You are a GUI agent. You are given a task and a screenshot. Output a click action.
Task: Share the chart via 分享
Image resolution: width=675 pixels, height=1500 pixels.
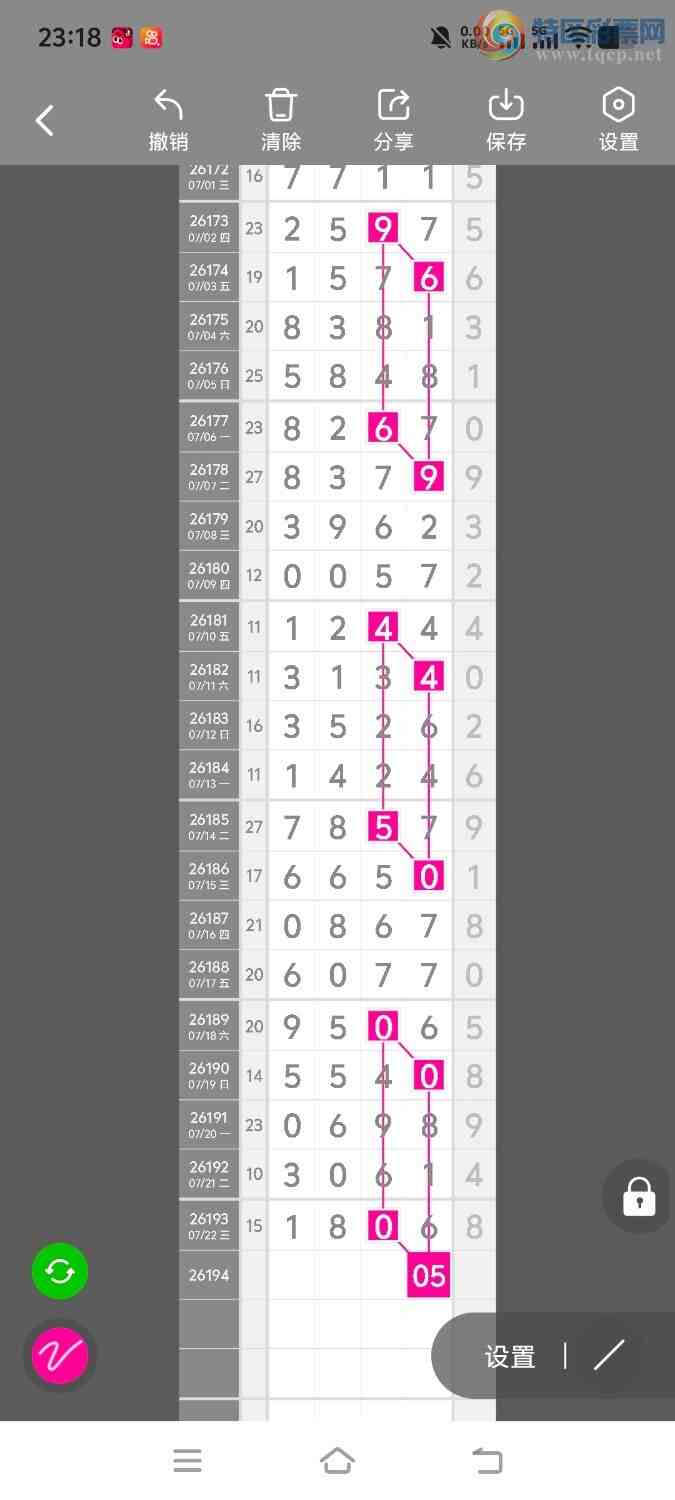393,120
